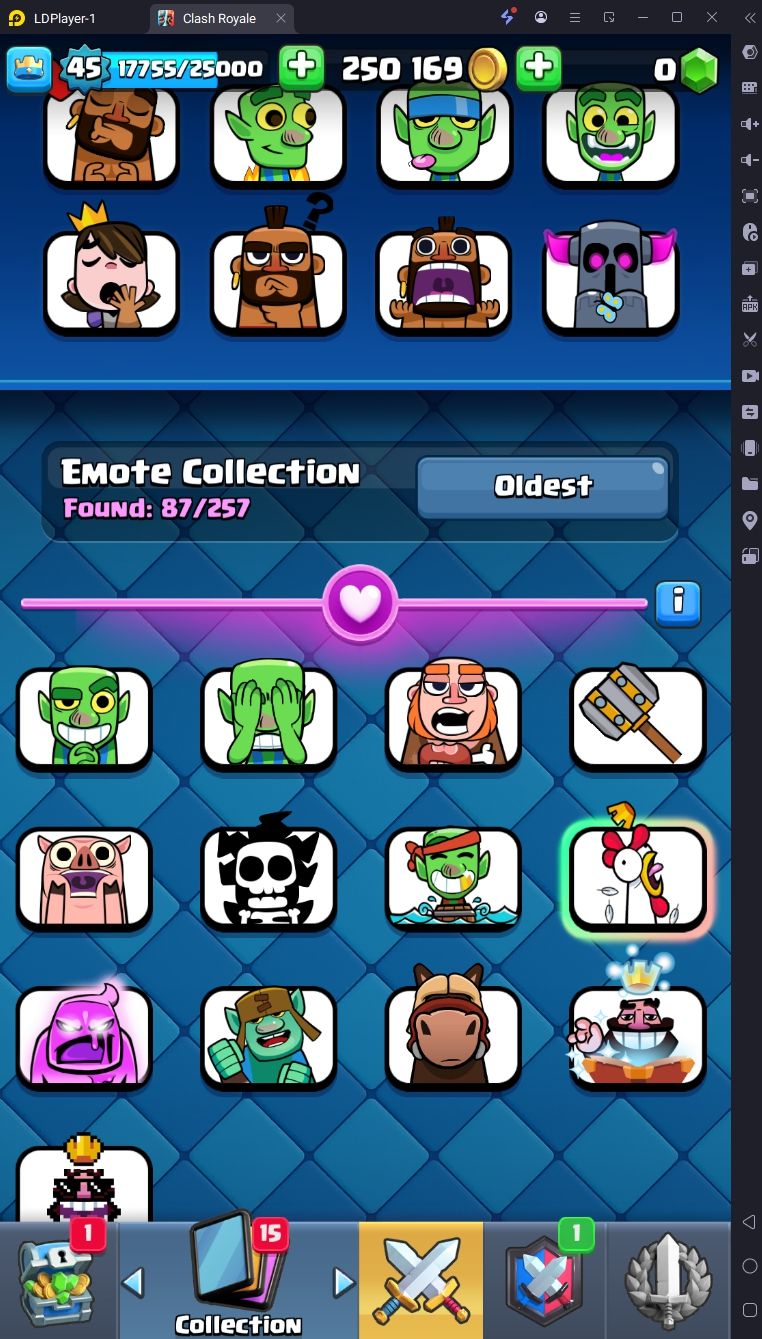Open the player level crown icon
762x1339 pixels.
point(29,68)
